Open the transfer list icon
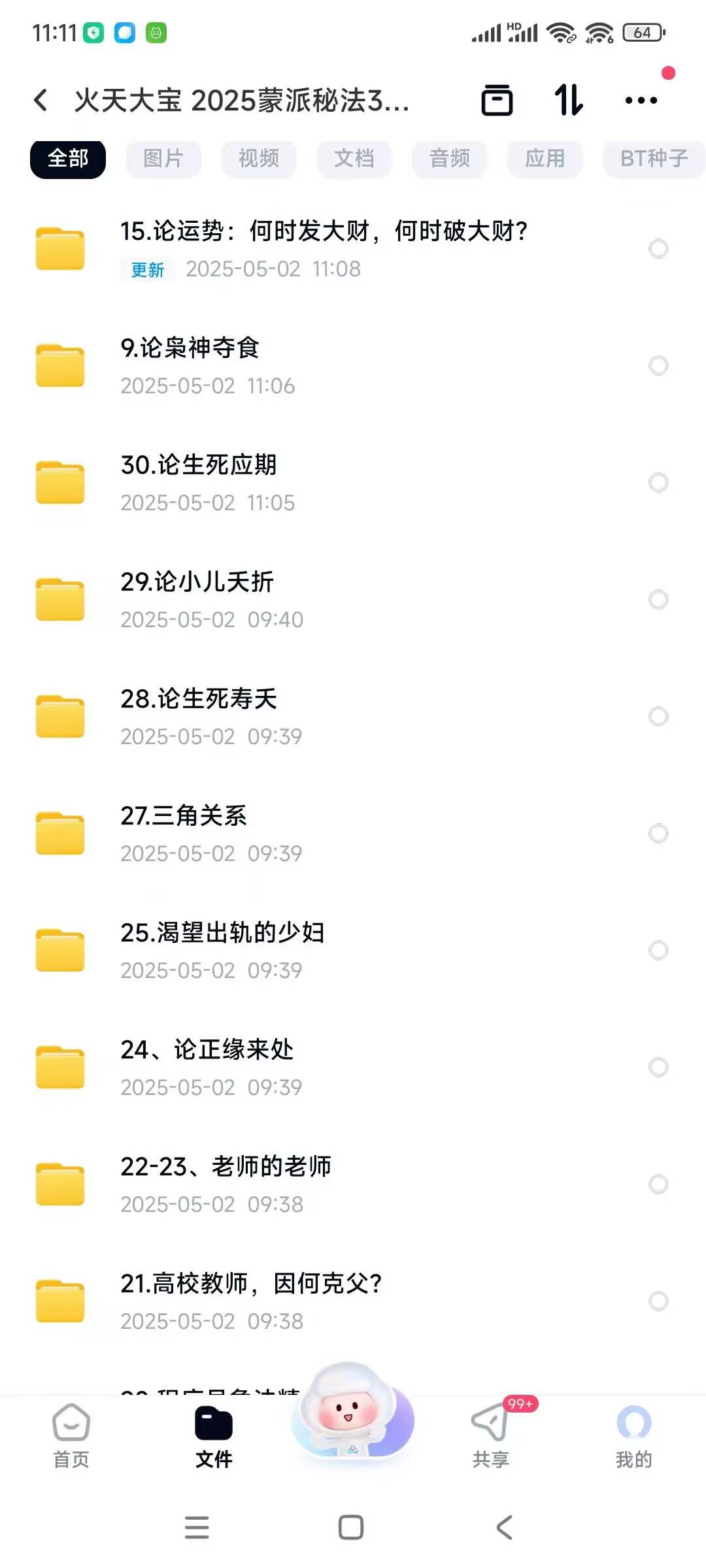 (497, 101)
